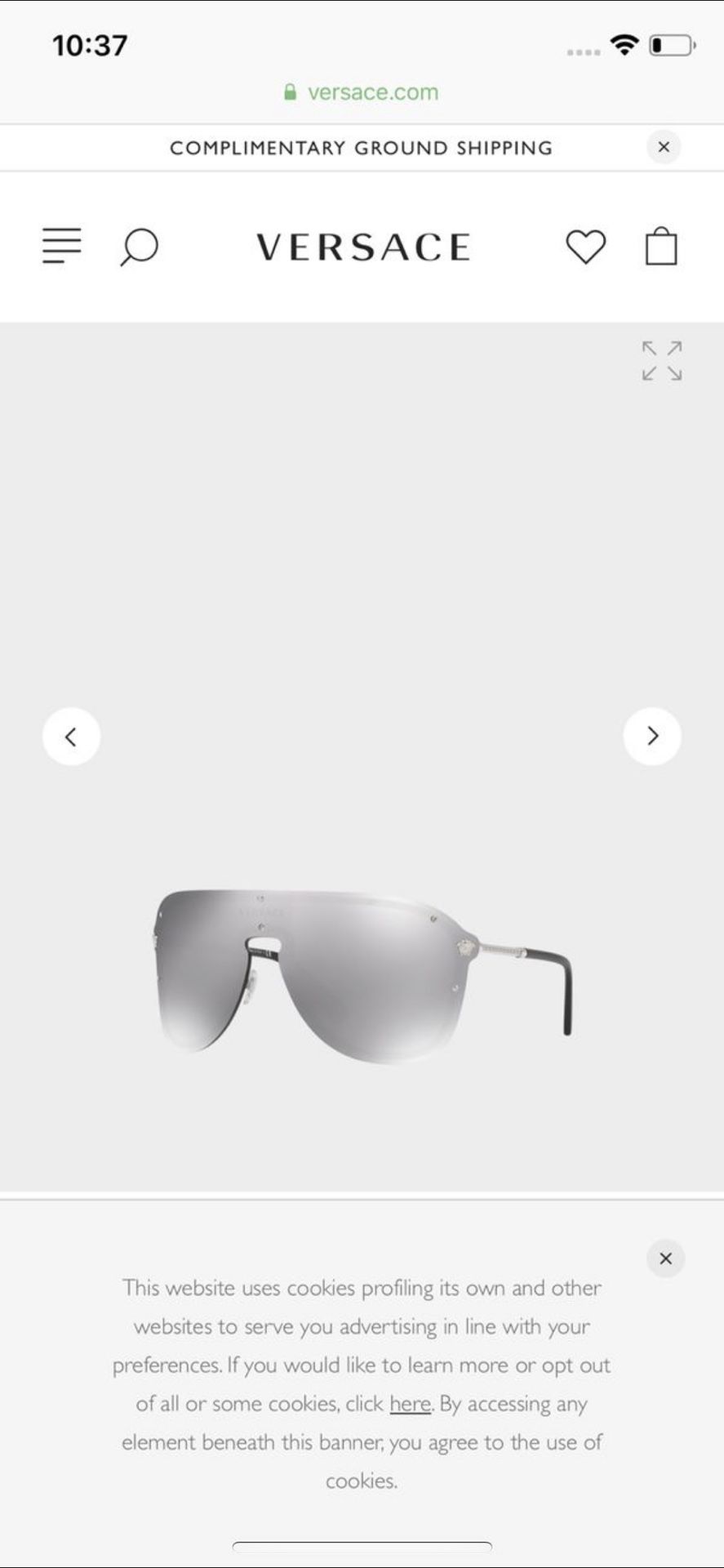The height and width of the screenshot is (1568, 724).
Task: Show the next product image
Action: [x=652, y=737]
